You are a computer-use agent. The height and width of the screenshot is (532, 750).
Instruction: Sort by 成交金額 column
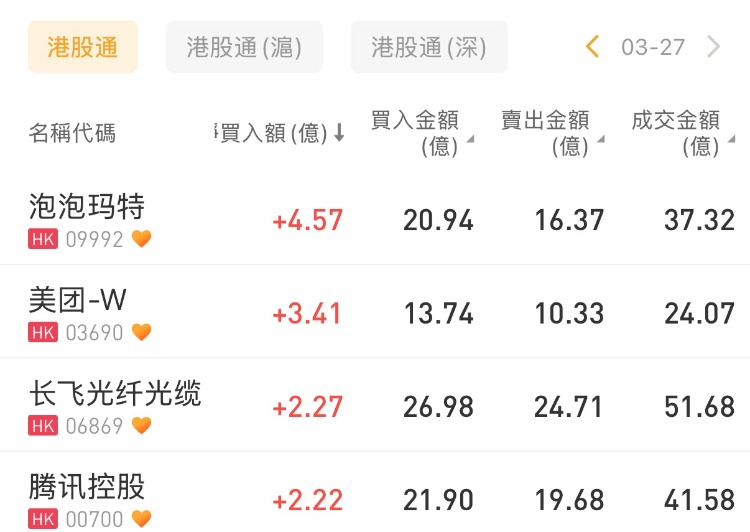tap(680, 133)
